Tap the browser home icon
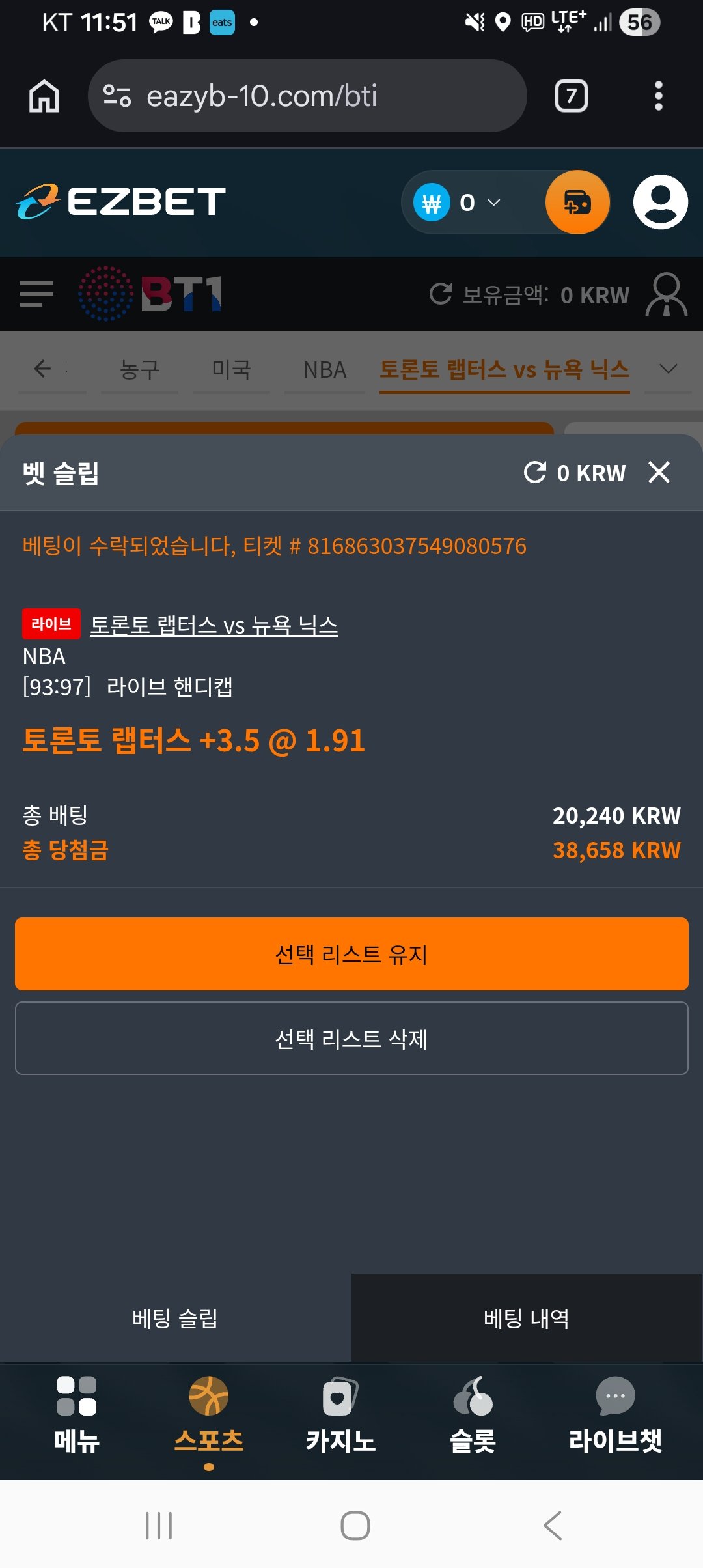Image resolution: width=703 pixels, height=1568 pixels. point(44,96)
